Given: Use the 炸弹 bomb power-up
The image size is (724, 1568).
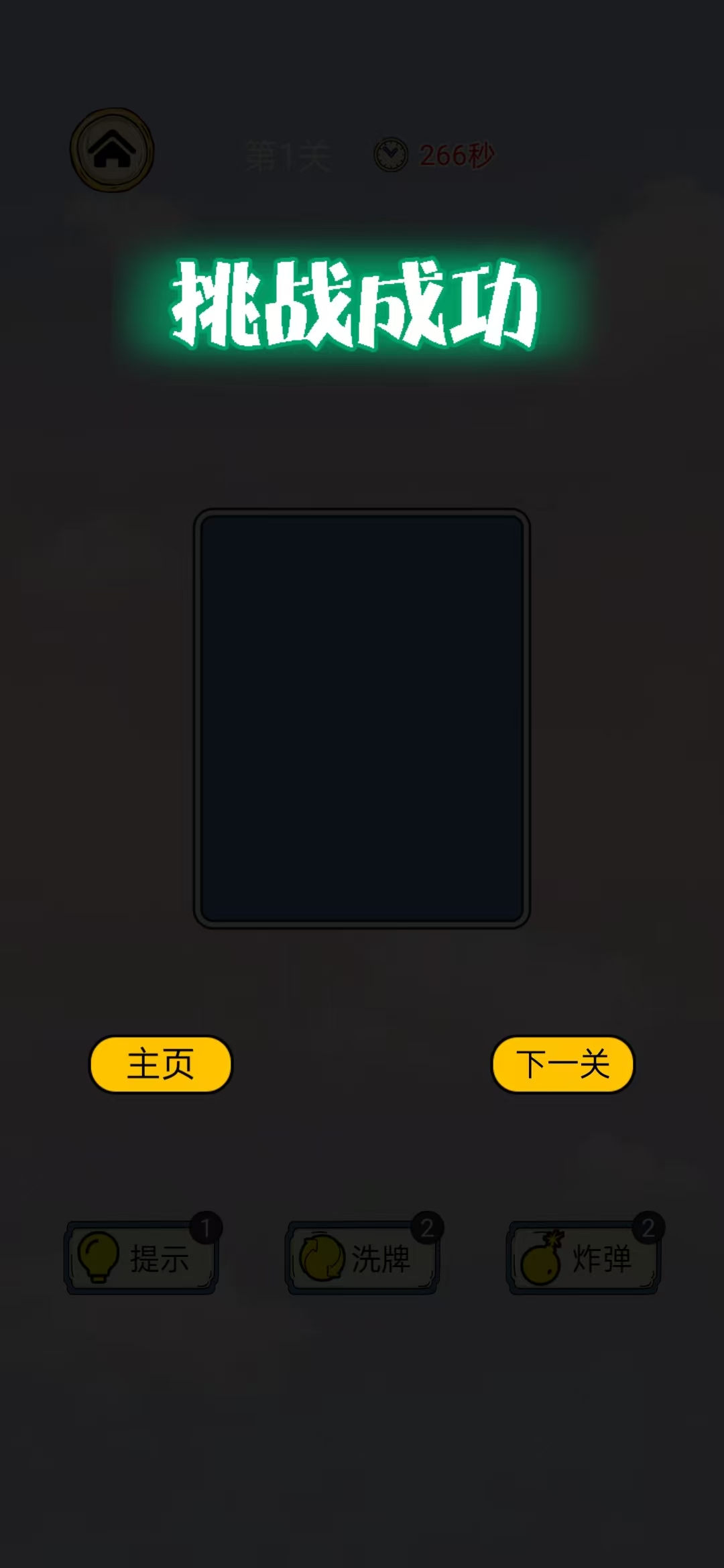Looking at the screenshot, I should [584, 1258].
